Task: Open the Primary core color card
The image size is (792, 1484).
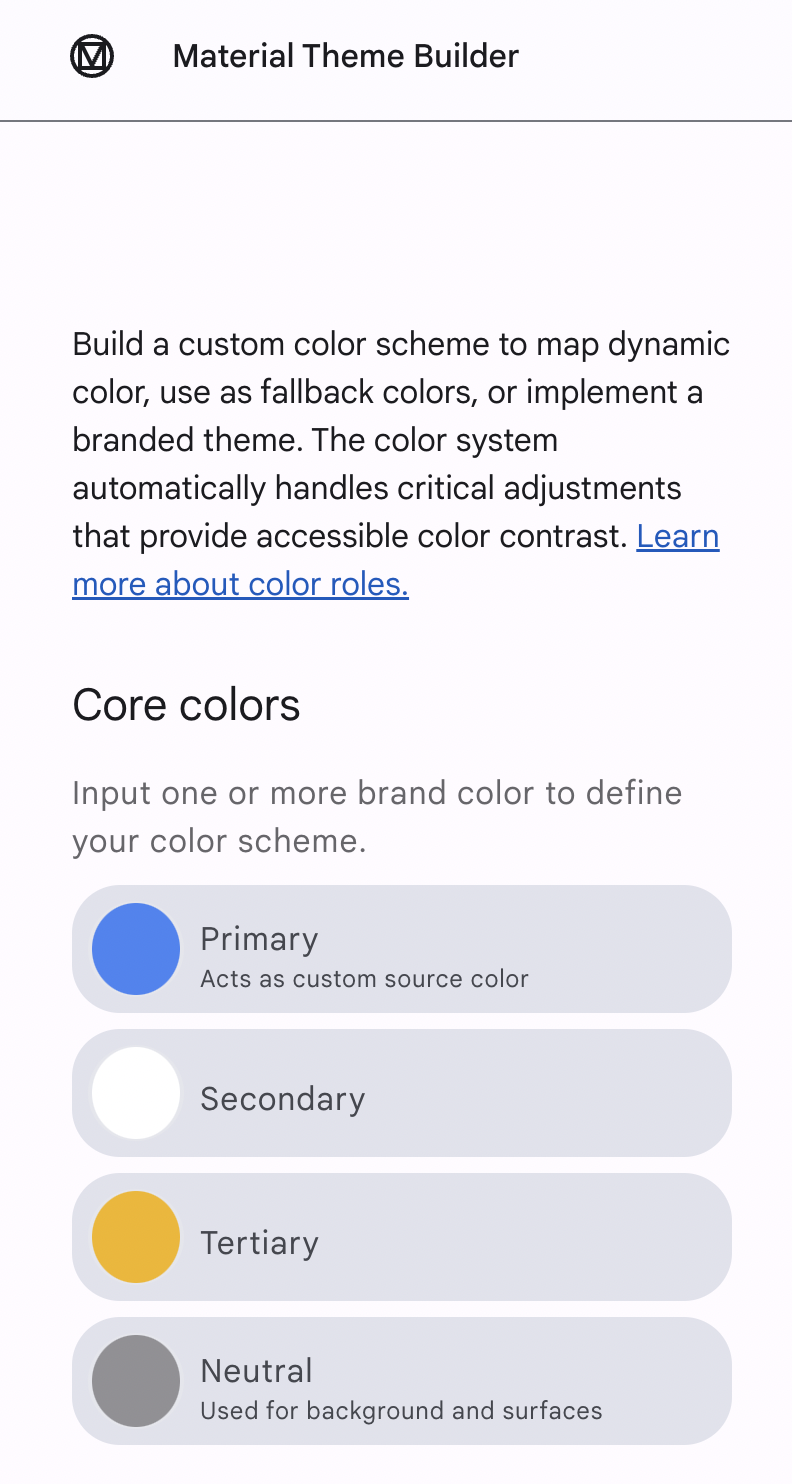Action: tap(400, 949)
